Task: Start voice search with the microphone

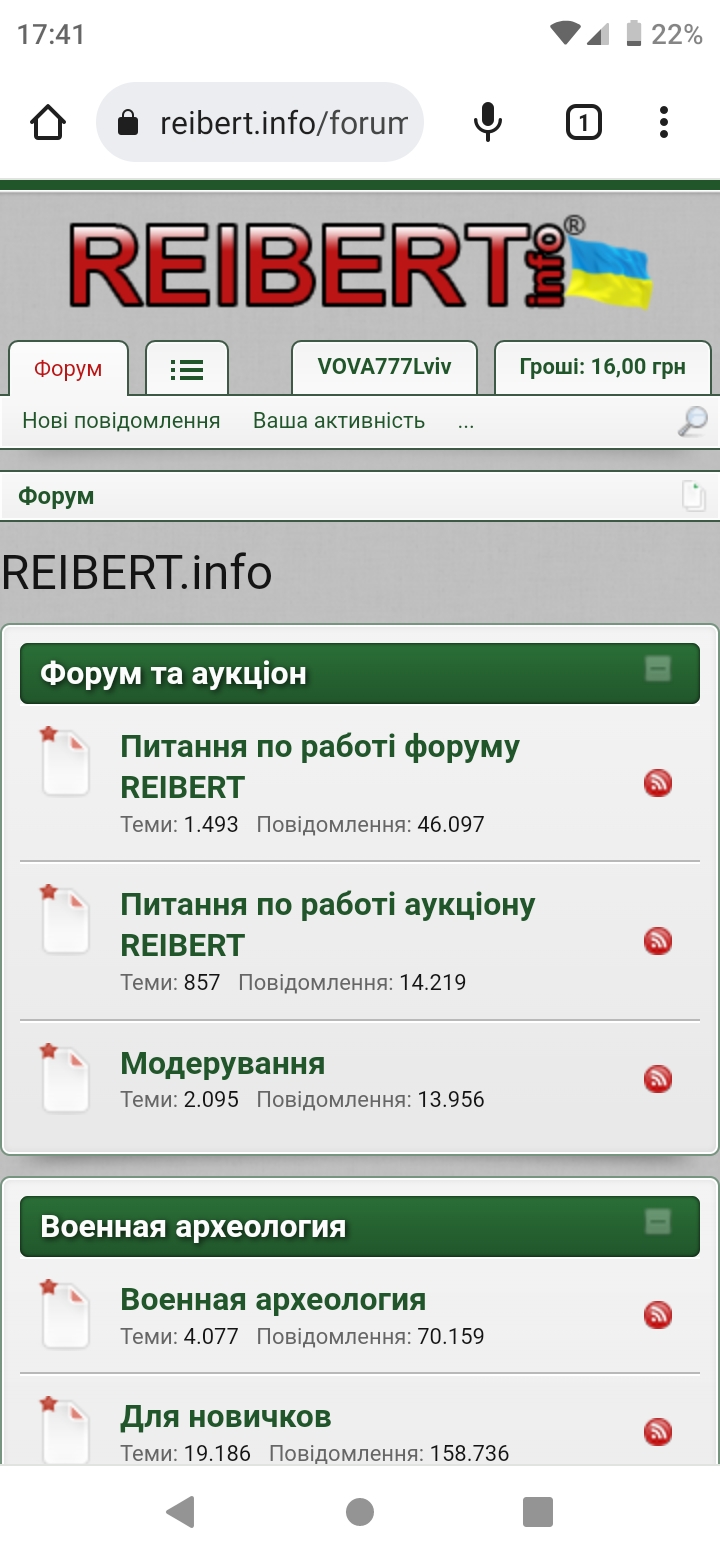Action: click(487, 123)
